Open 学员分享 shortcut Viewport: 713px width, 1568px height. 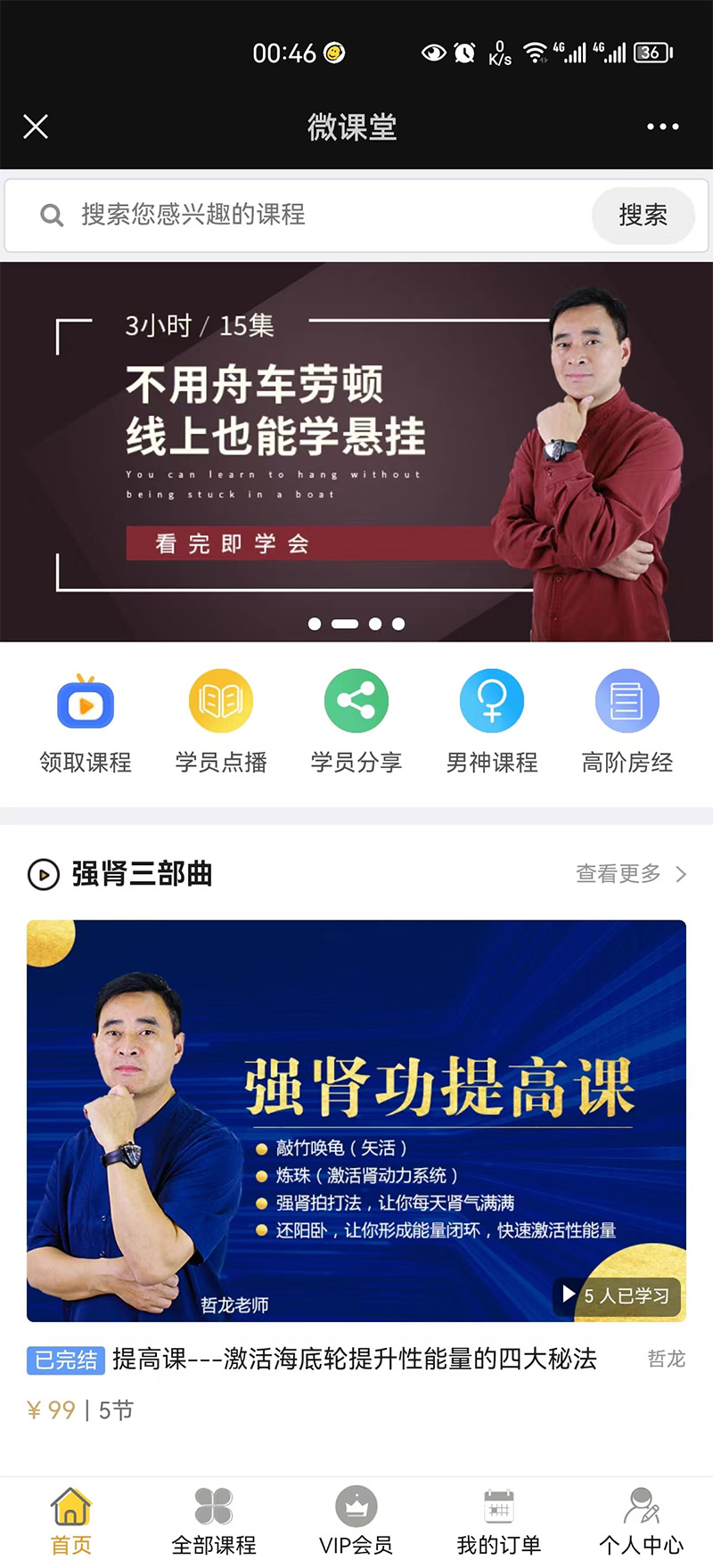click(356, 722)
